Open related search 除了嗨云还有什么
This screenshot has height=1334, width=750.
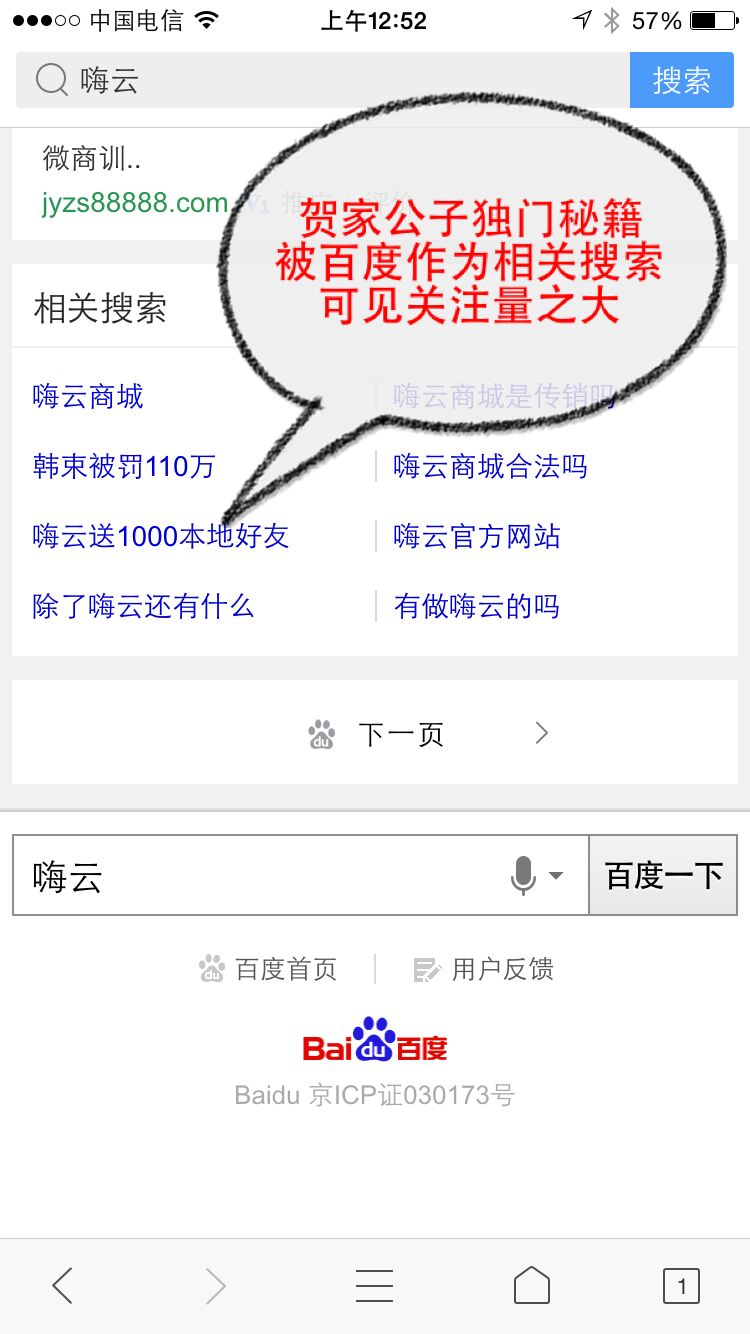point(143,607)
